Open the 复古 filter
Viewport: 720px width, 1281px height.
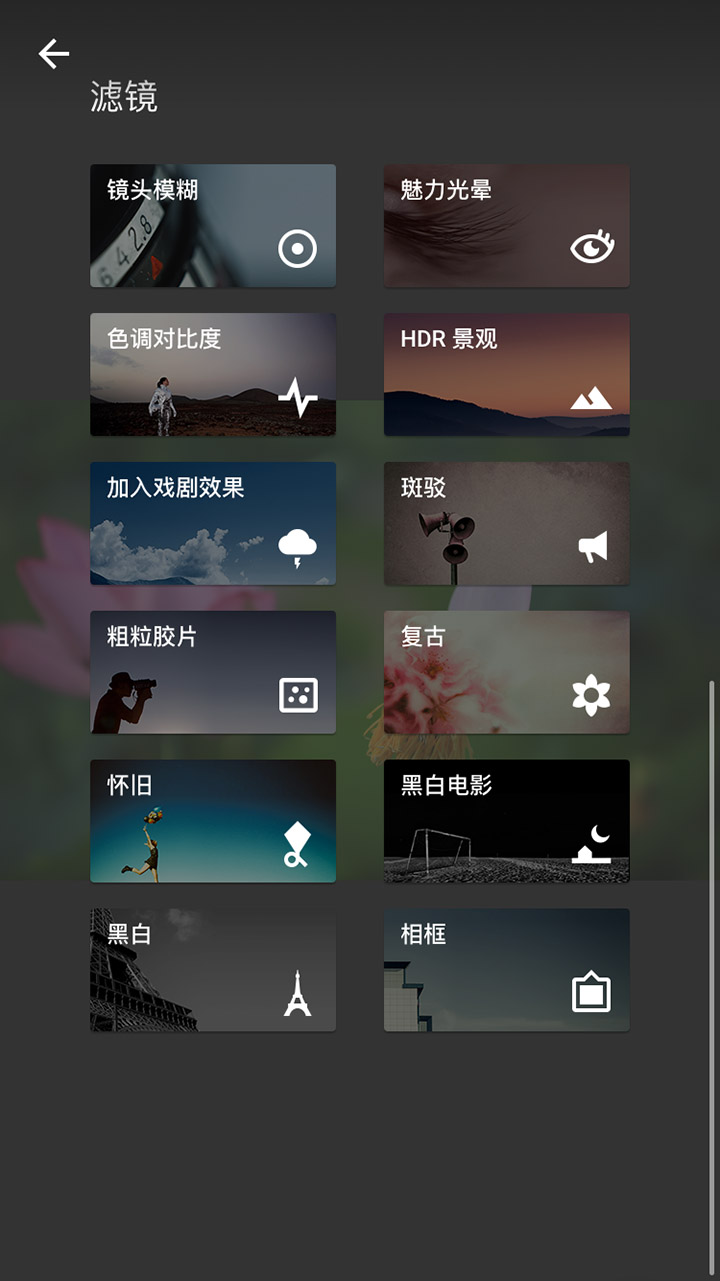click(x=506, y=673)
